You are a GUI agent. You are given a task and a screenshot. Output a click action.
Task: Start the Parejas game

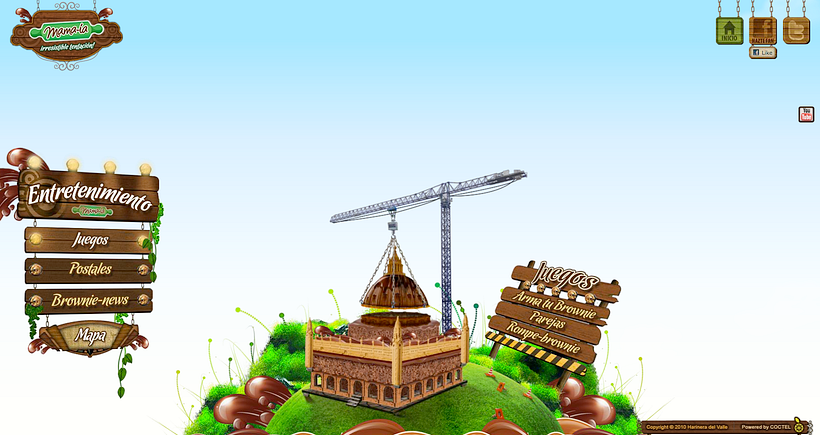click(548, 323)
